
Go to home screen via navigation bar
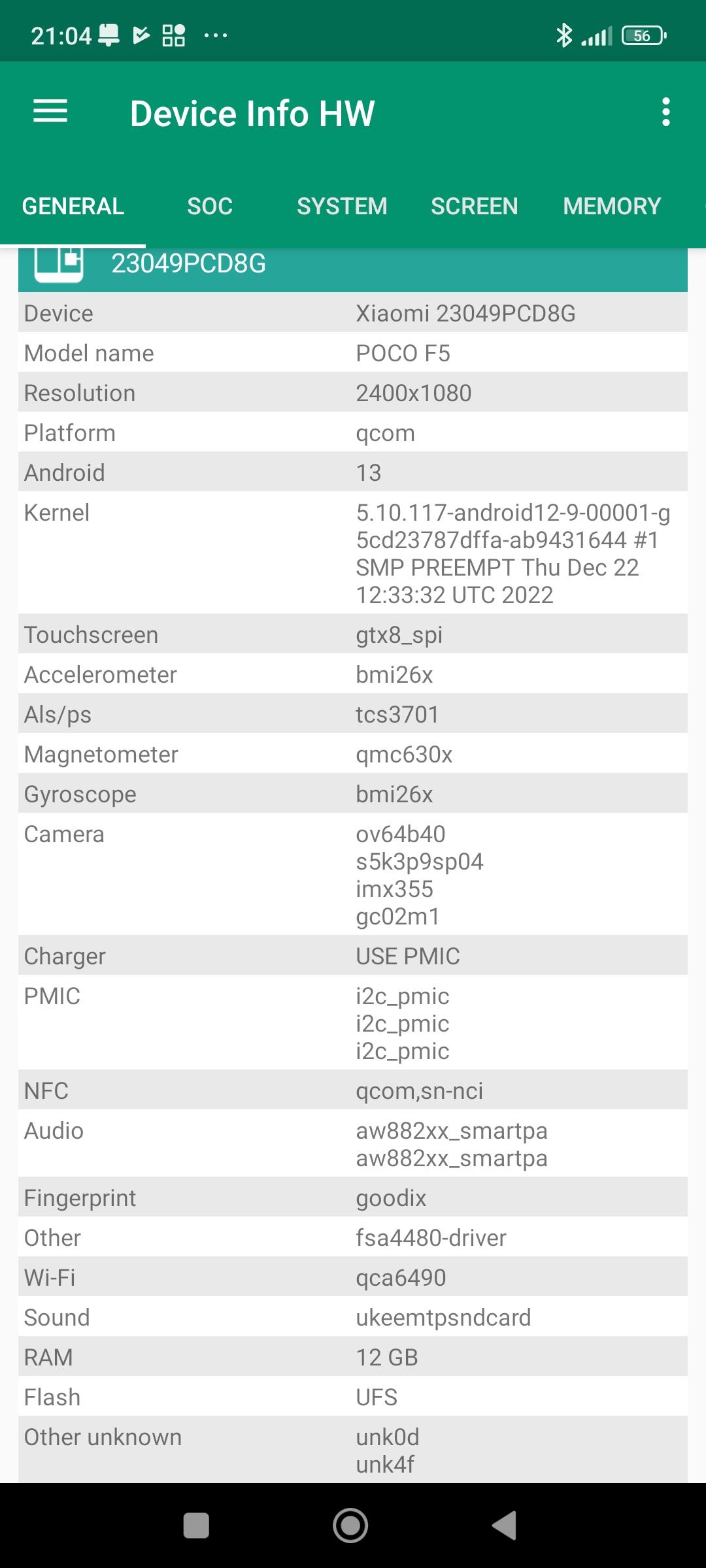[x=350, y=1526]
